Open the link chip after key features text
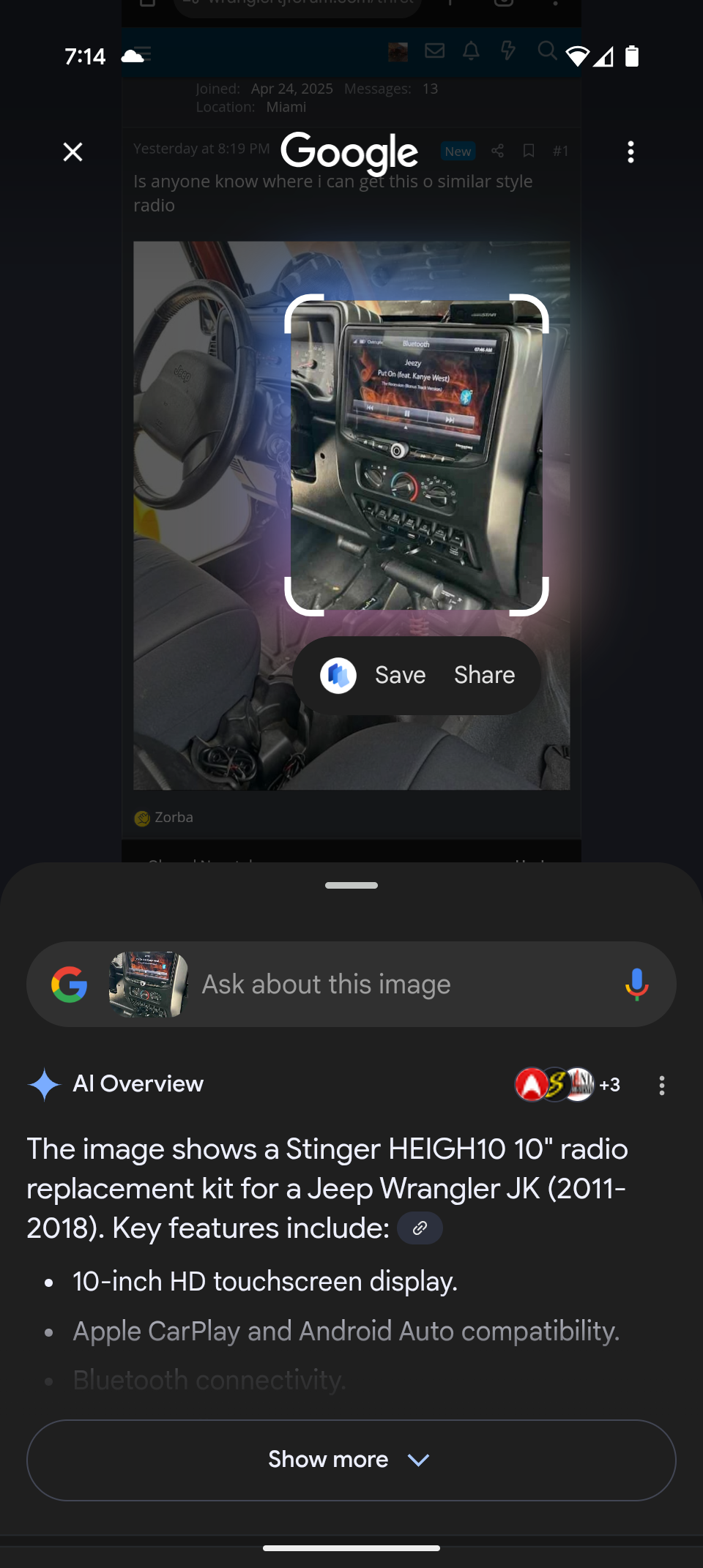 pyautogui.click(x=420, y=1228)
